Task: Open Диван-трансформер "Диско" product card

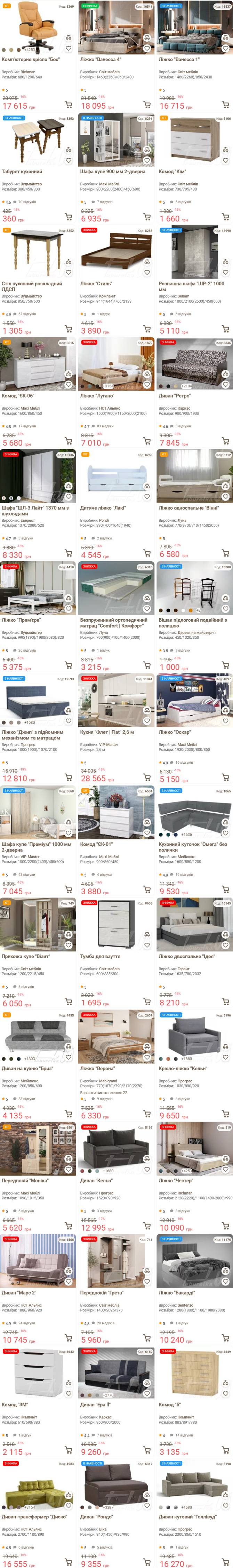Action: click(x=34, y=1517)
